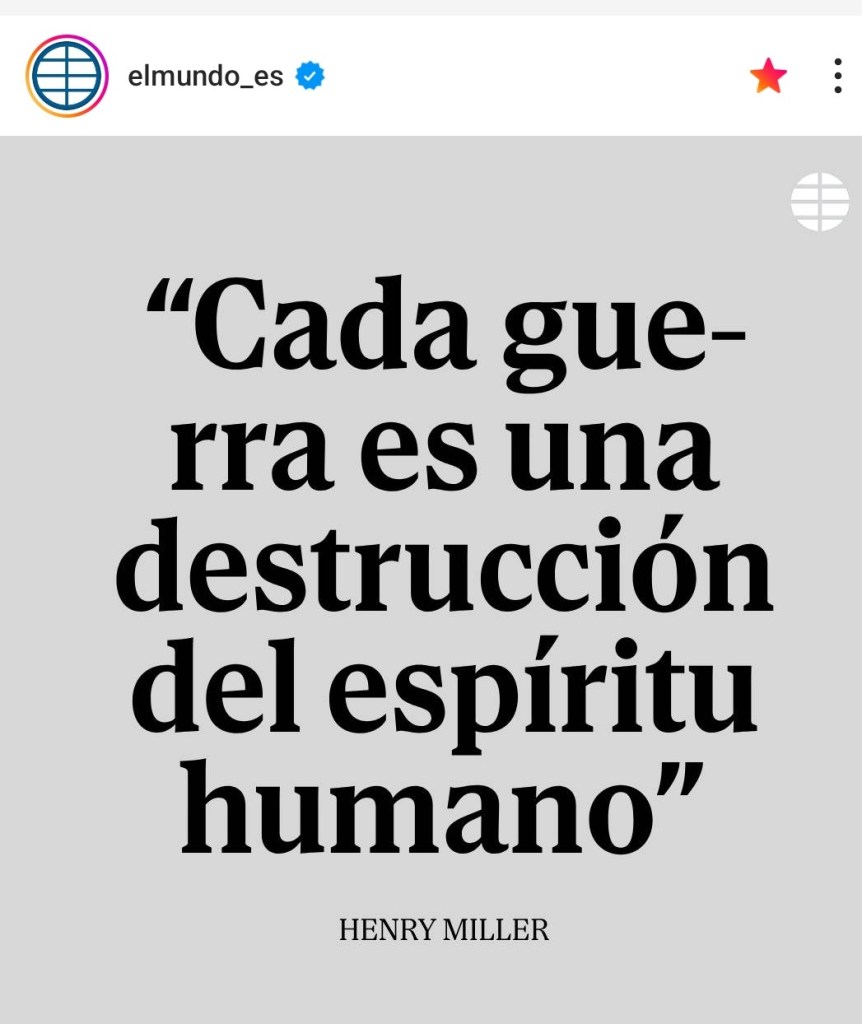Tap the favorites star icon
Screen dimensions: 862x1024
768,76
